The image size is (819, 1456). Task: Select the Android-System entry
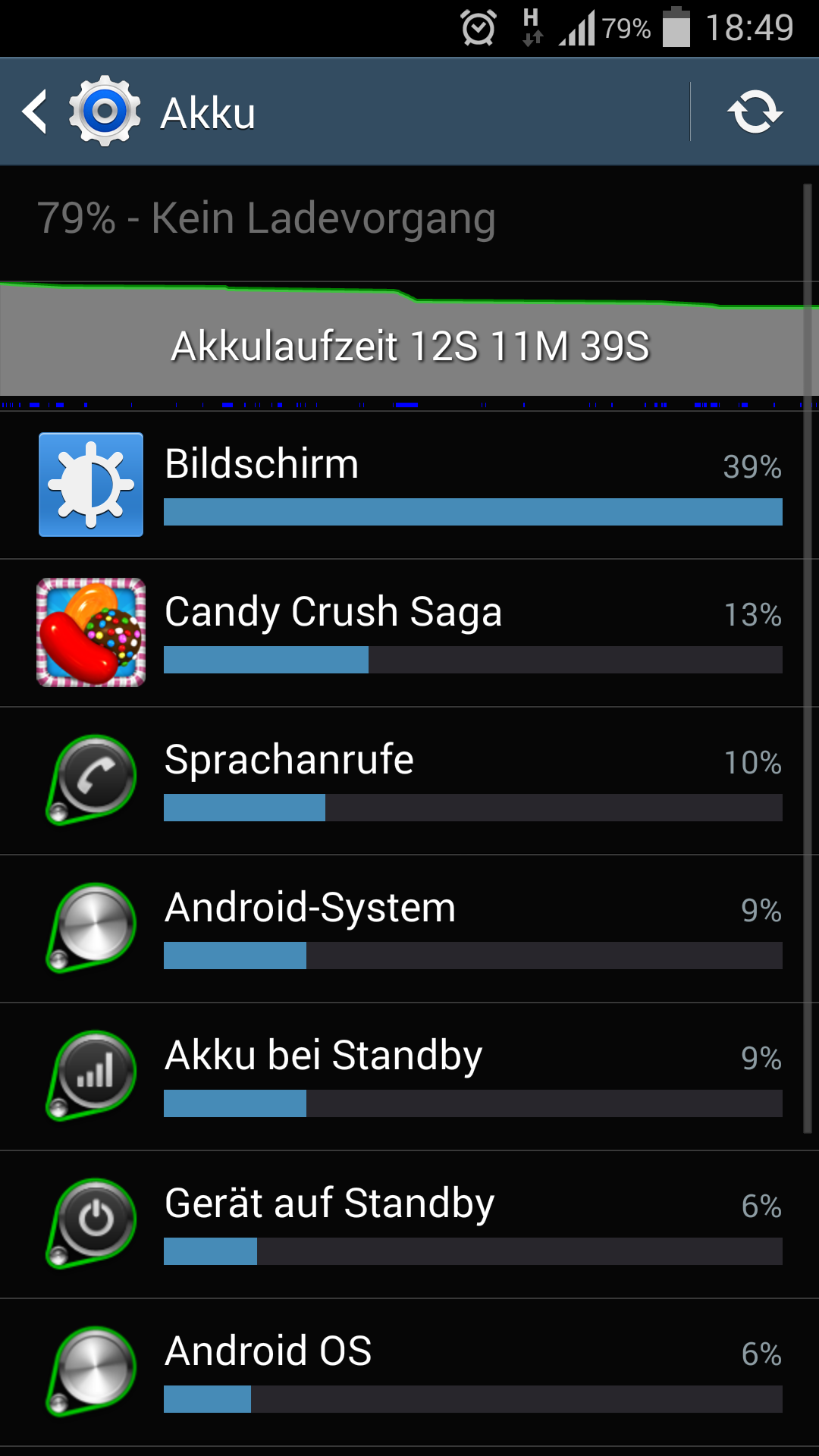click(409, 929)
